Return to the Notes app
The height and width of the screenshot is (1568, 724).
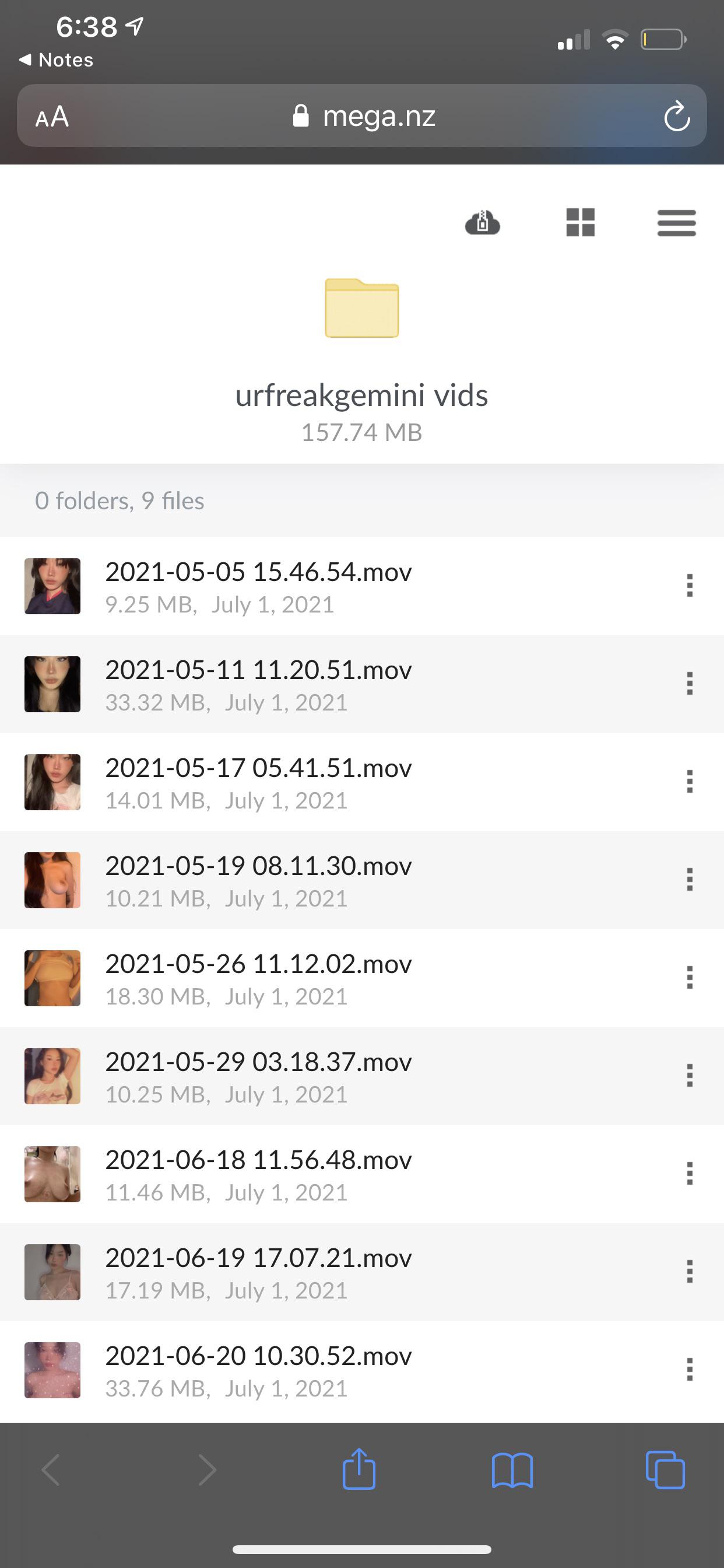tap(57, 60)
